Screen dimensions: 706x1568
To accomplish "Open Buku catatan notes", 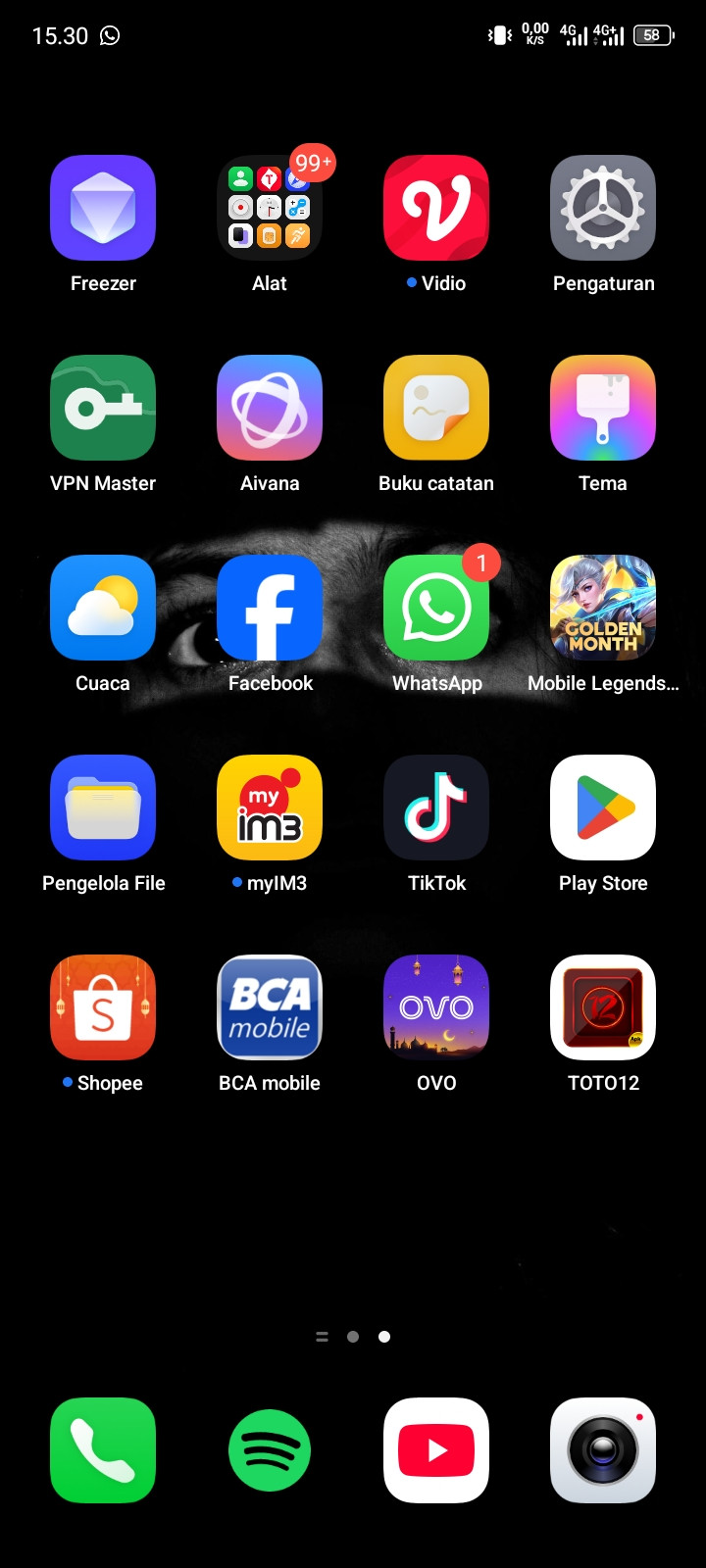I will [x=436, y=408].
